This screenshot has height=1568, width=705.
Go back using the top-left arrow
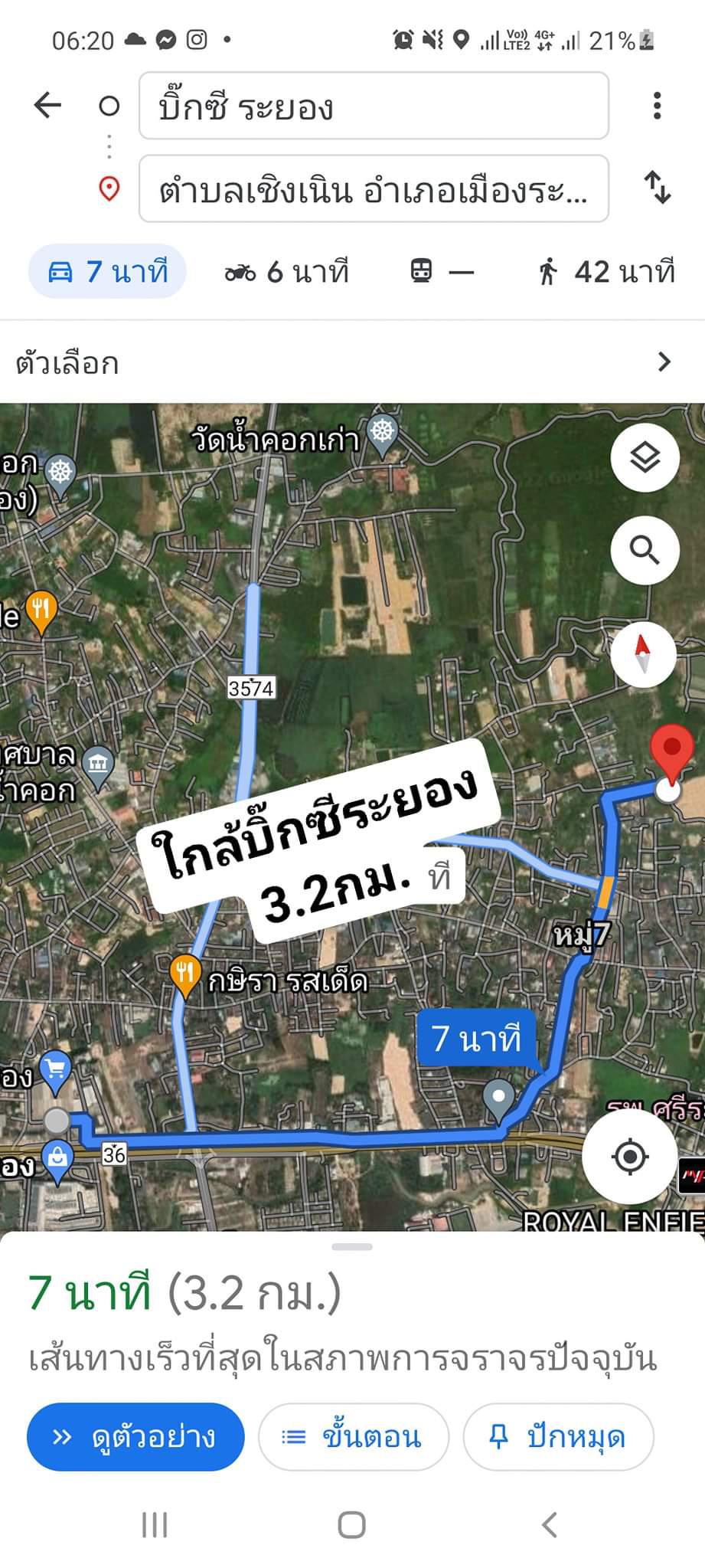pos(47,105)
